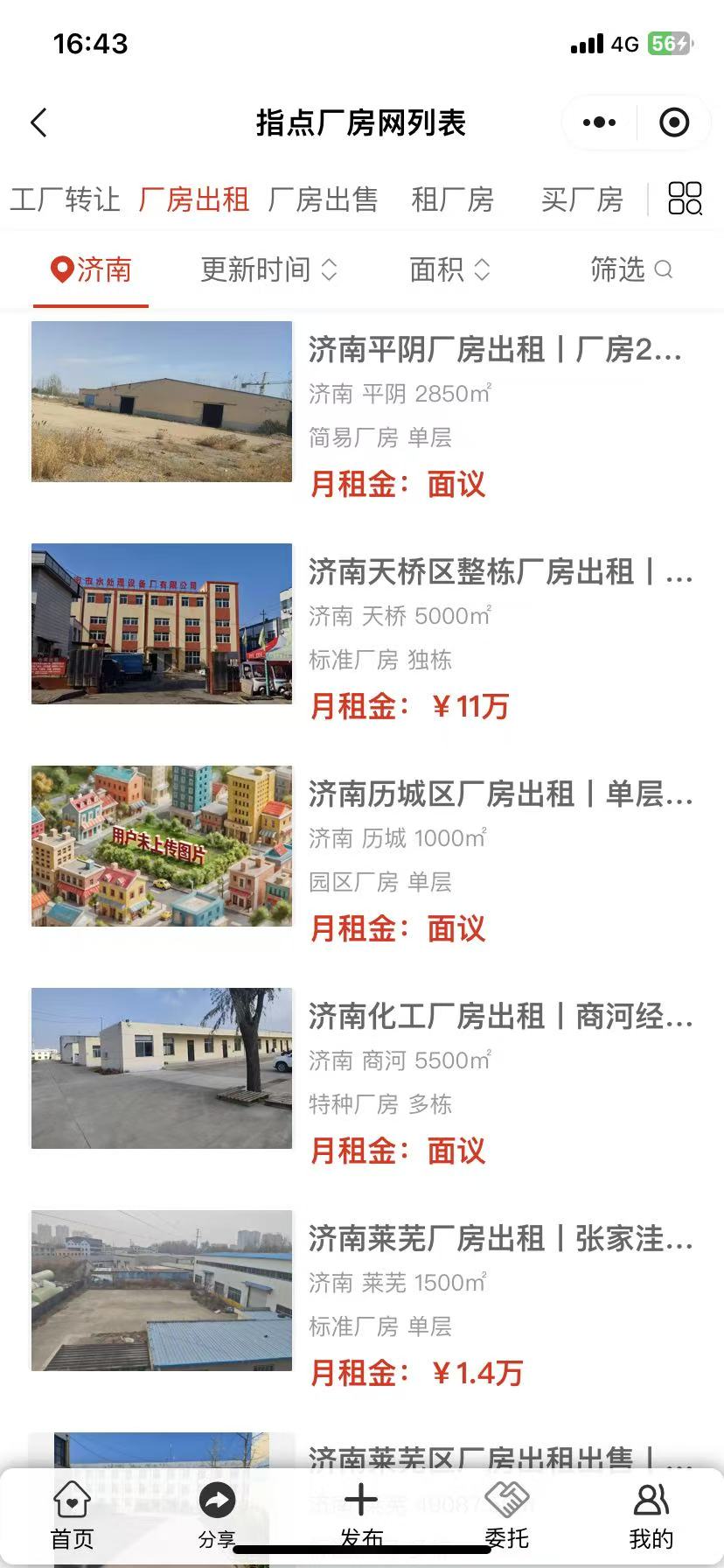Sort listings by 面积
Screen dimensions: 724x1568
point(449,269)
